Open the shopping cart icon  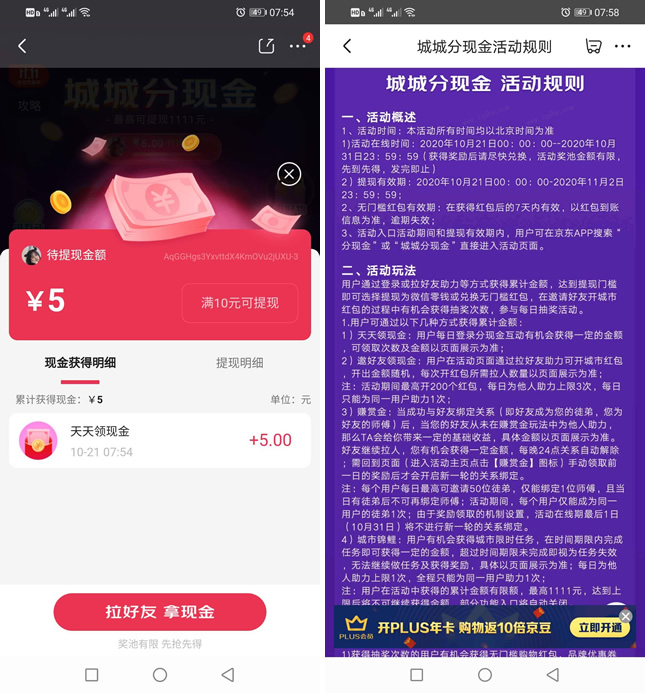pos(593,47)
